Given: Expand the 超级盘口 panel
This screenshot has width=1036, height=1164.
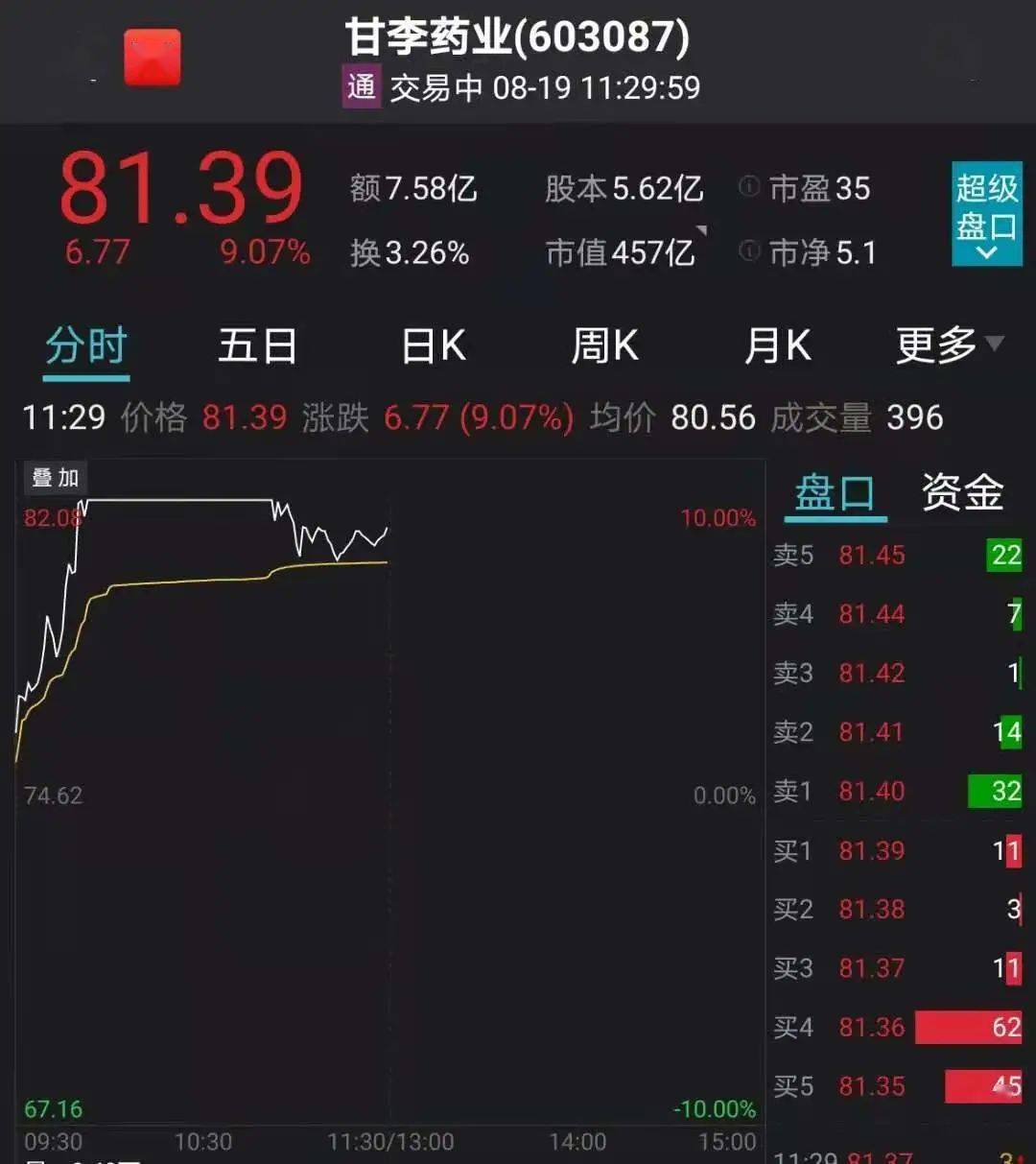Looking at the screenshot, I should point(986,213).
